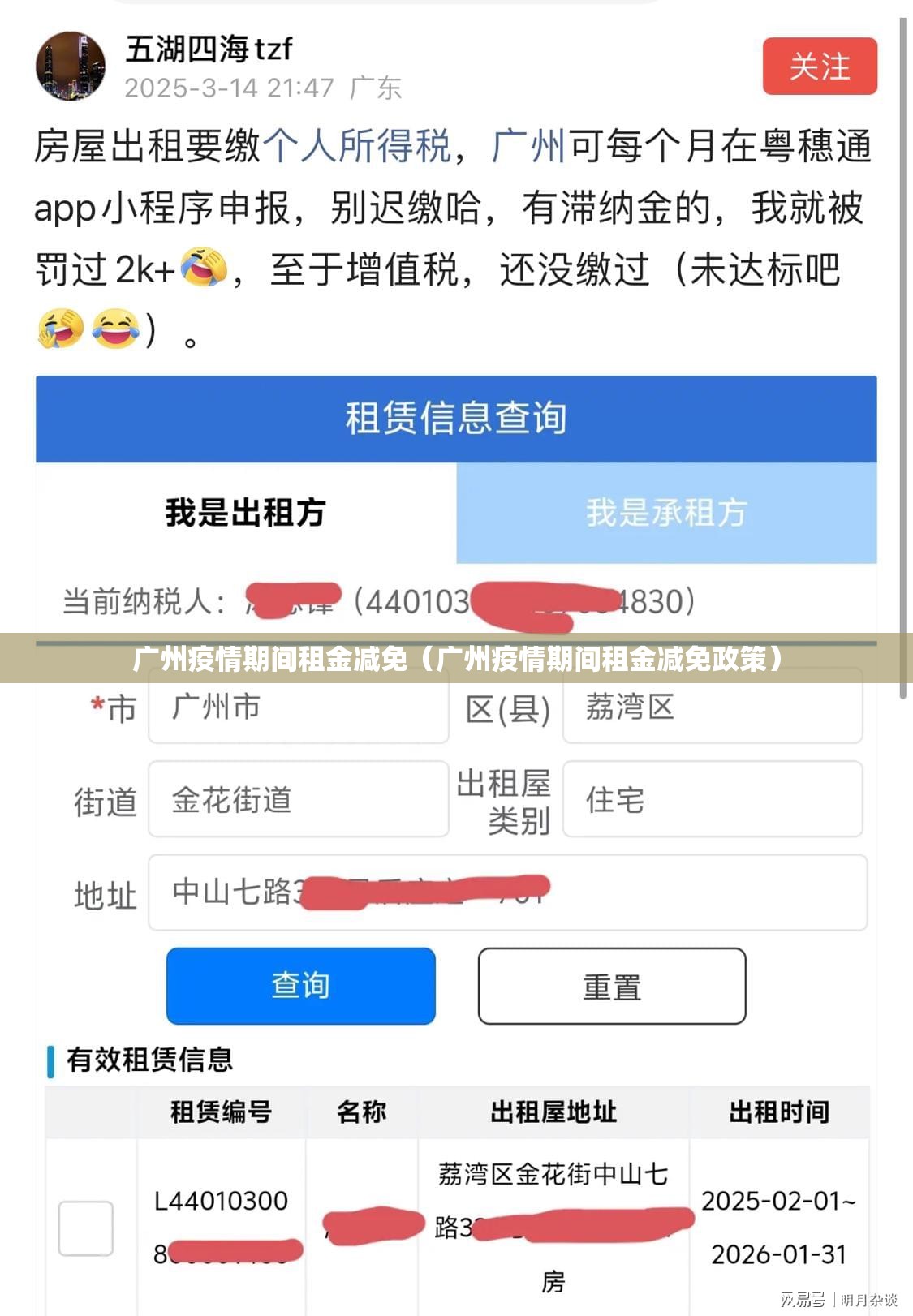913x1316 pixels.
Task: Open 五湖四海tzf's profile avatar
Action: coord(71,67)
